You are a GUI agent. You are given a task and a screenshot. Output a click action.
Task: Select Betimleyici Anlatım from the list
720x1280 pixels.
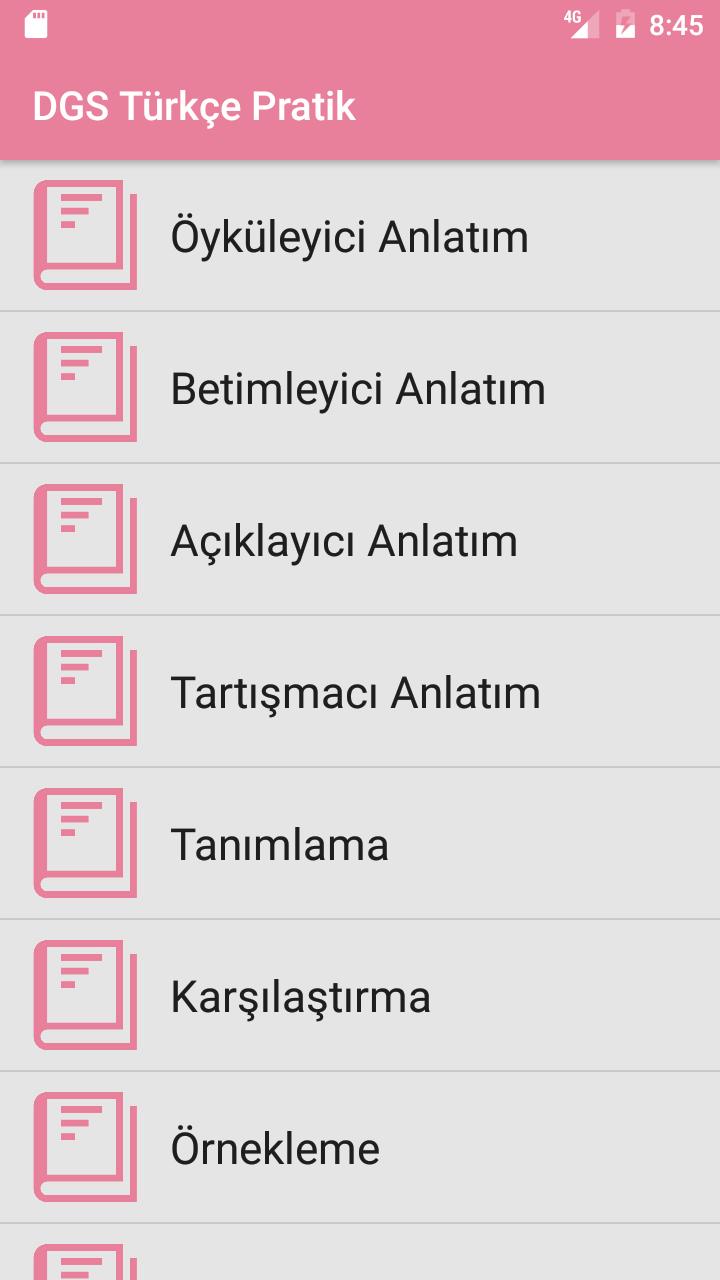(358, 389)
